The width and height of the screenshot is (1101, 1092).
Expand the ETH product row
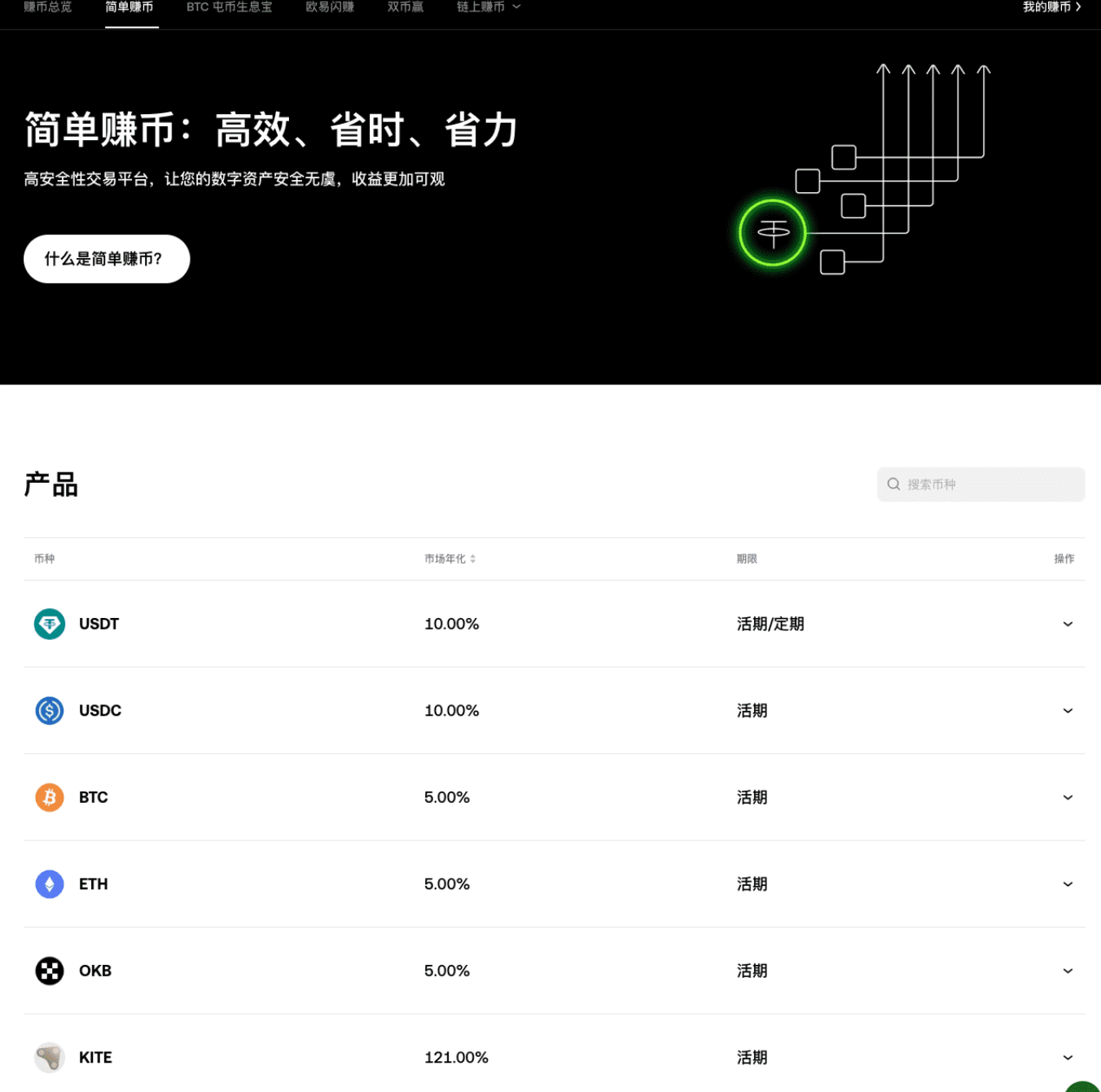click(1067, 884)
